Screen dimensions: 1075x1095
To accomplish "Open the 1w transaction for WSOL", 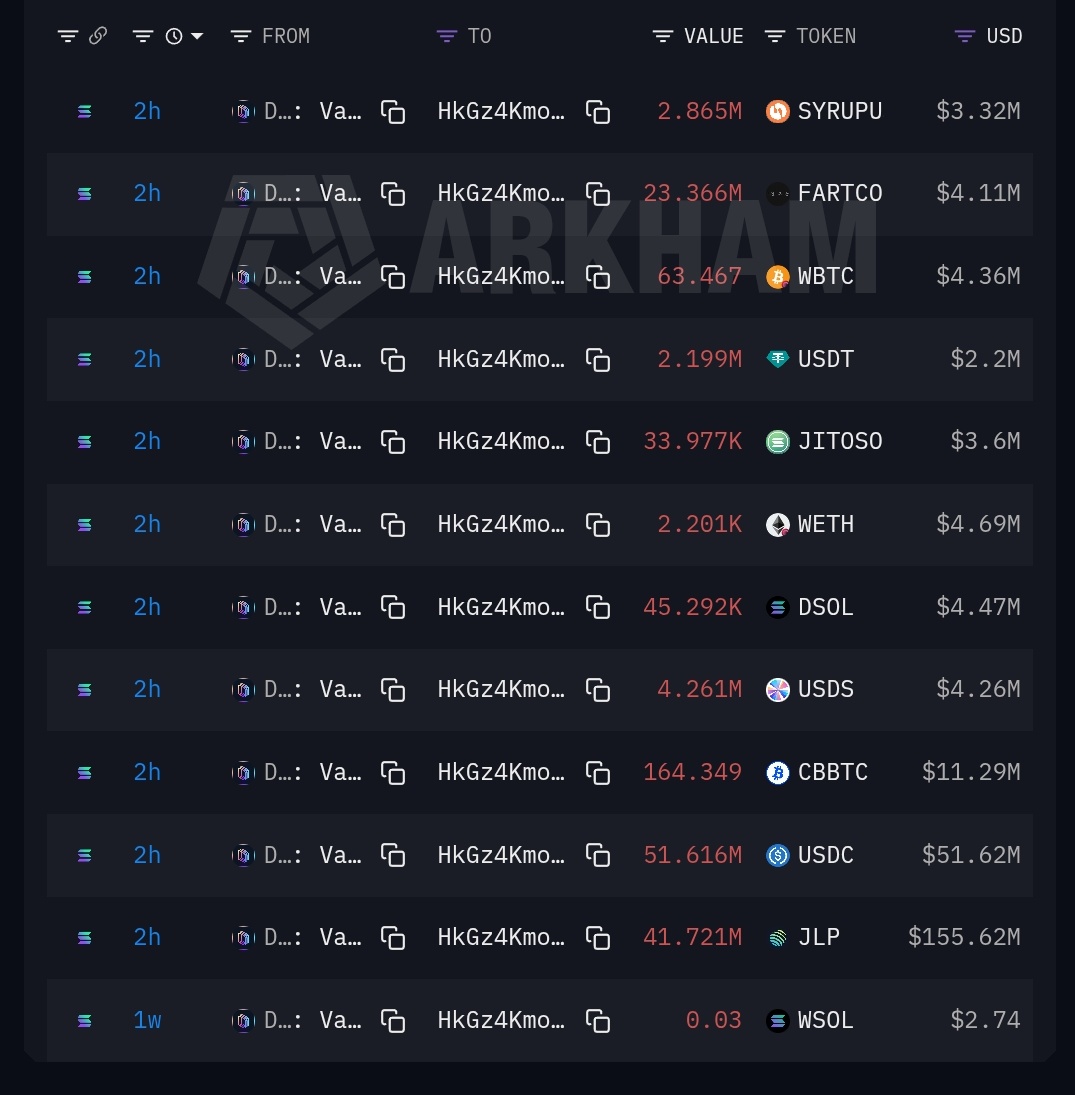I will [147, 1021].
